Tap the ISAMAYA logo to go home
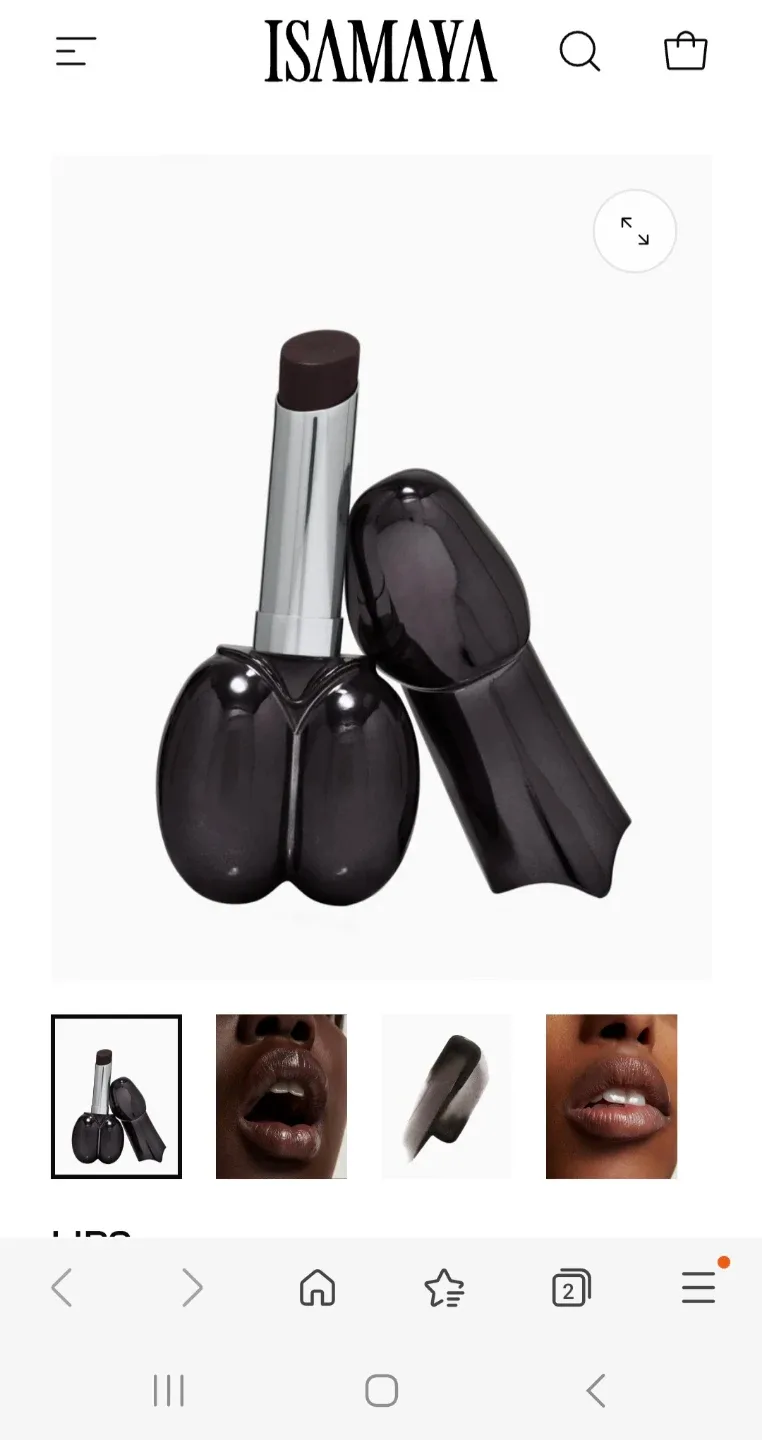Image resolution: width=762 pixels, height=1440 pixels. click(380, 50)
